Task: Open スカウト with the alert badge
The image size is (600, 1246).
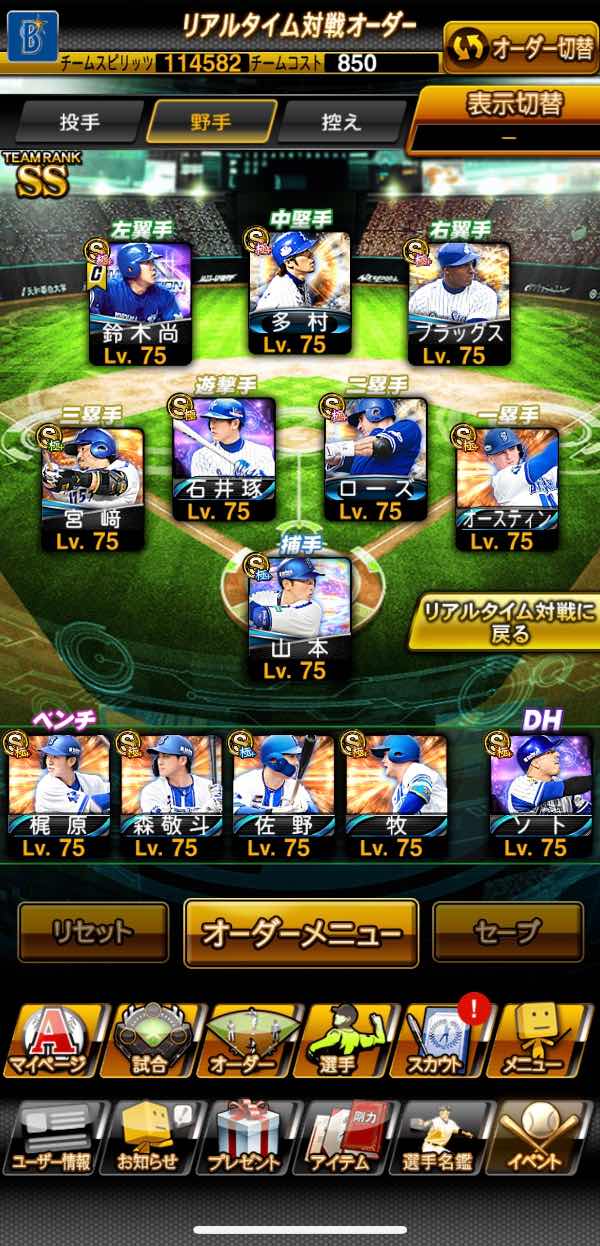Action: pyautogui.click(x=446, y=1040)
